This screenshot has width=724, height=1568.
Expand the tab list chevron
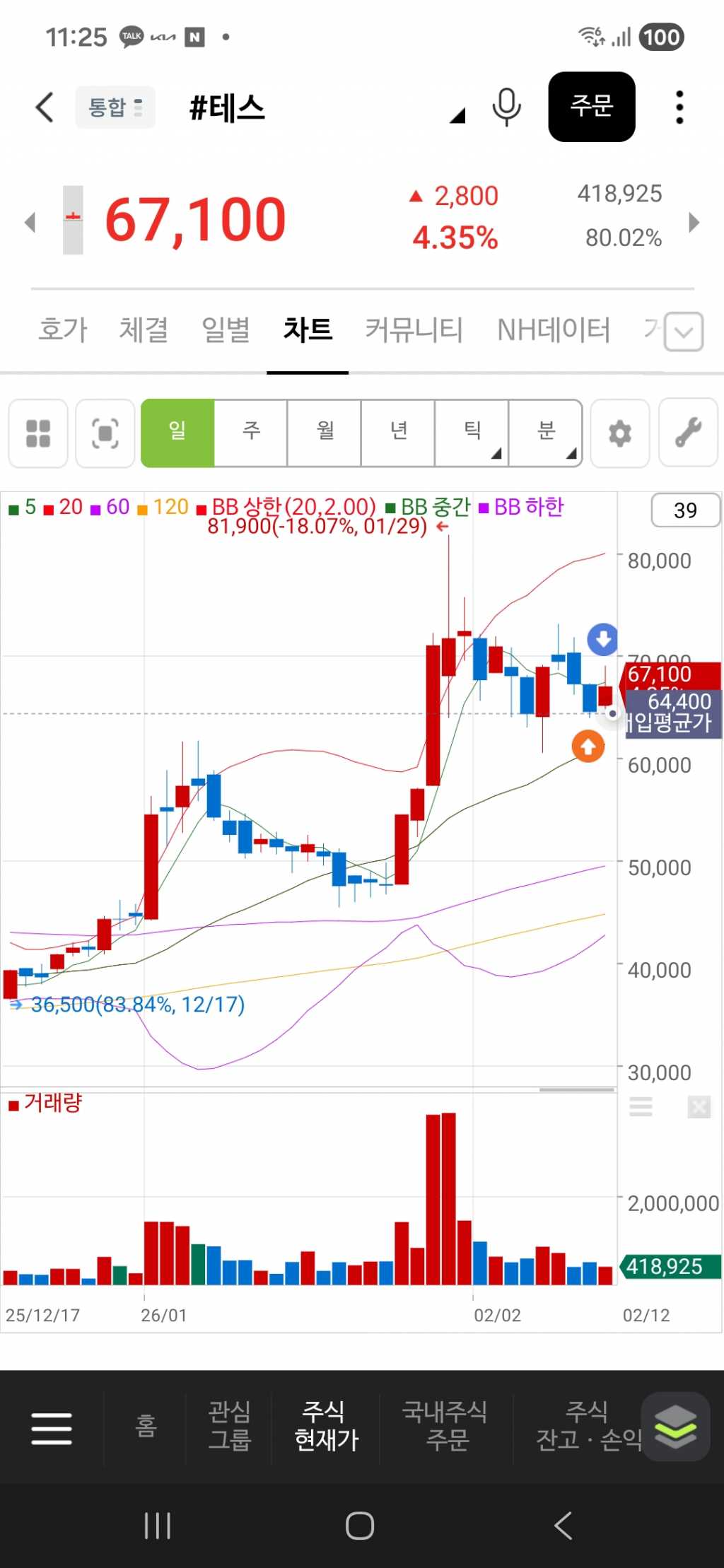pos(684,332)
